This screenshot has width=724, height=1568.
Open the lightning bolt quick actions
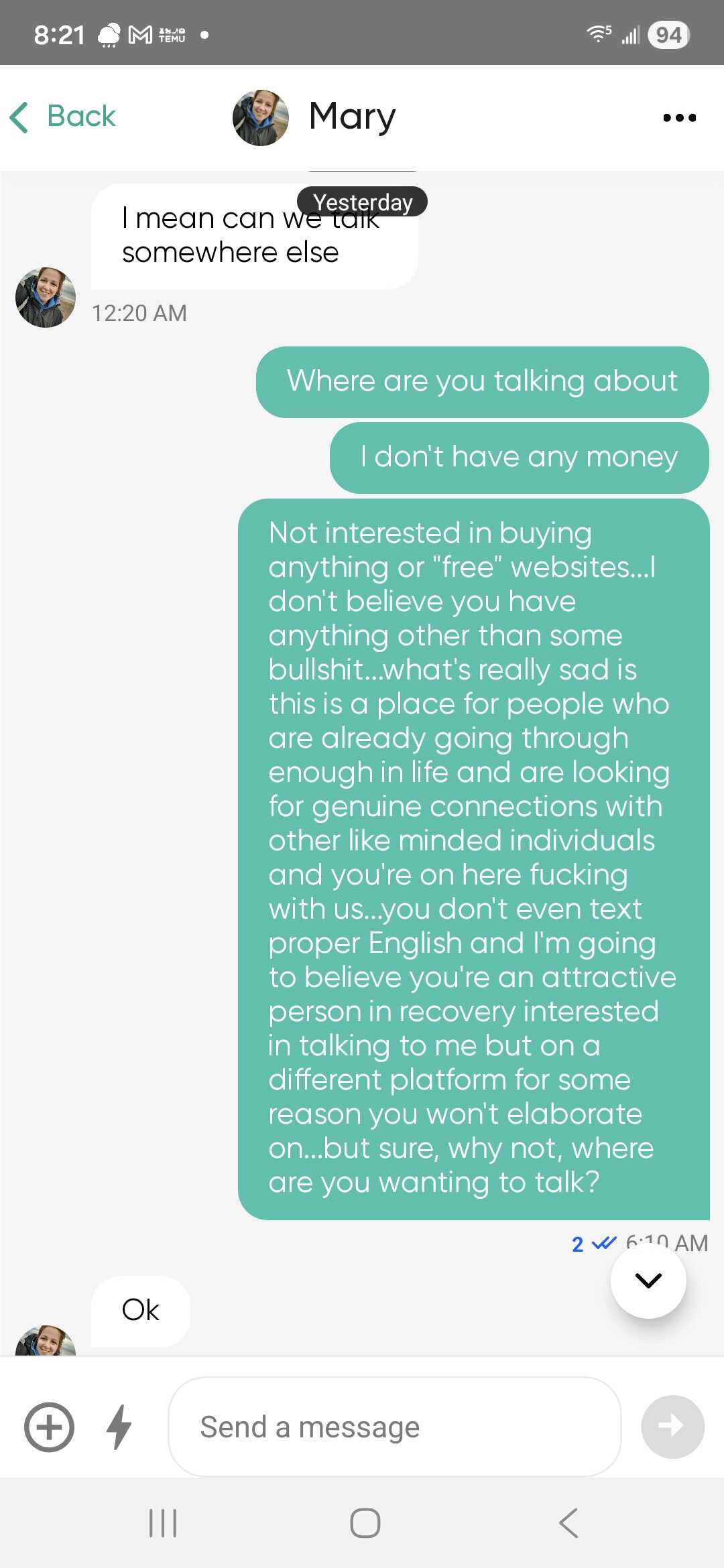tap(119, 1427)
